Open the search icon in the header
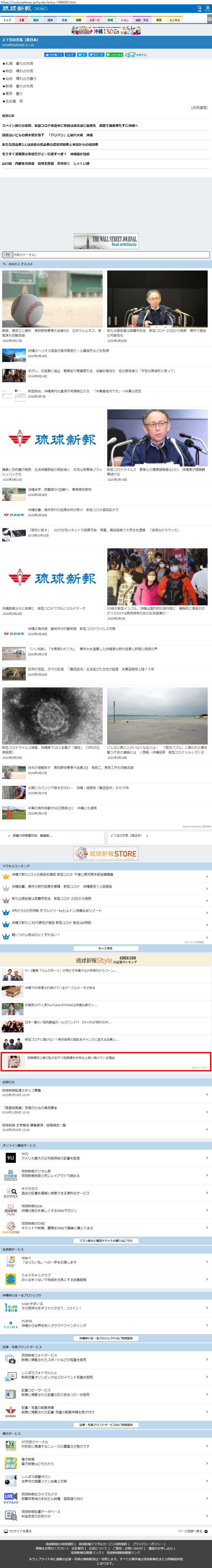 tap(199, 9)
